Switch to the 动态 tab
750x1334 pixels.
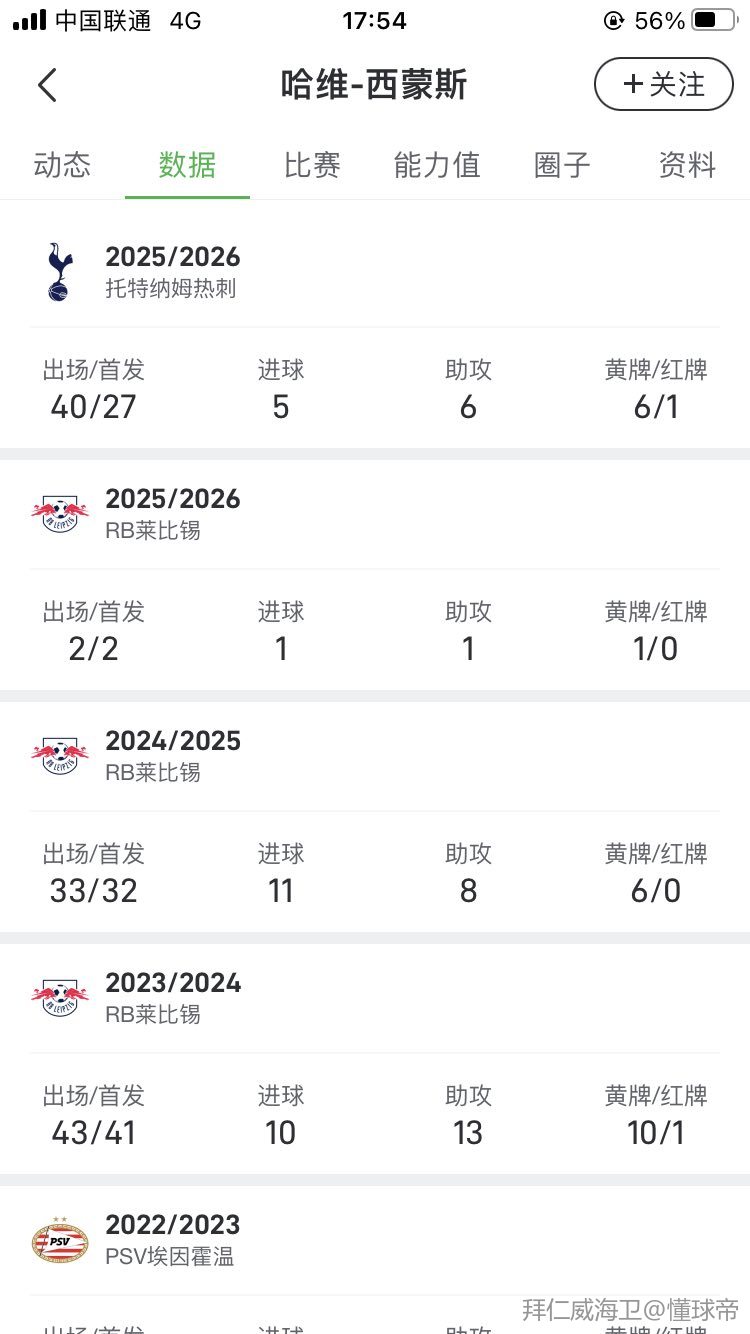pyautogui.click(x=62, y=165)
